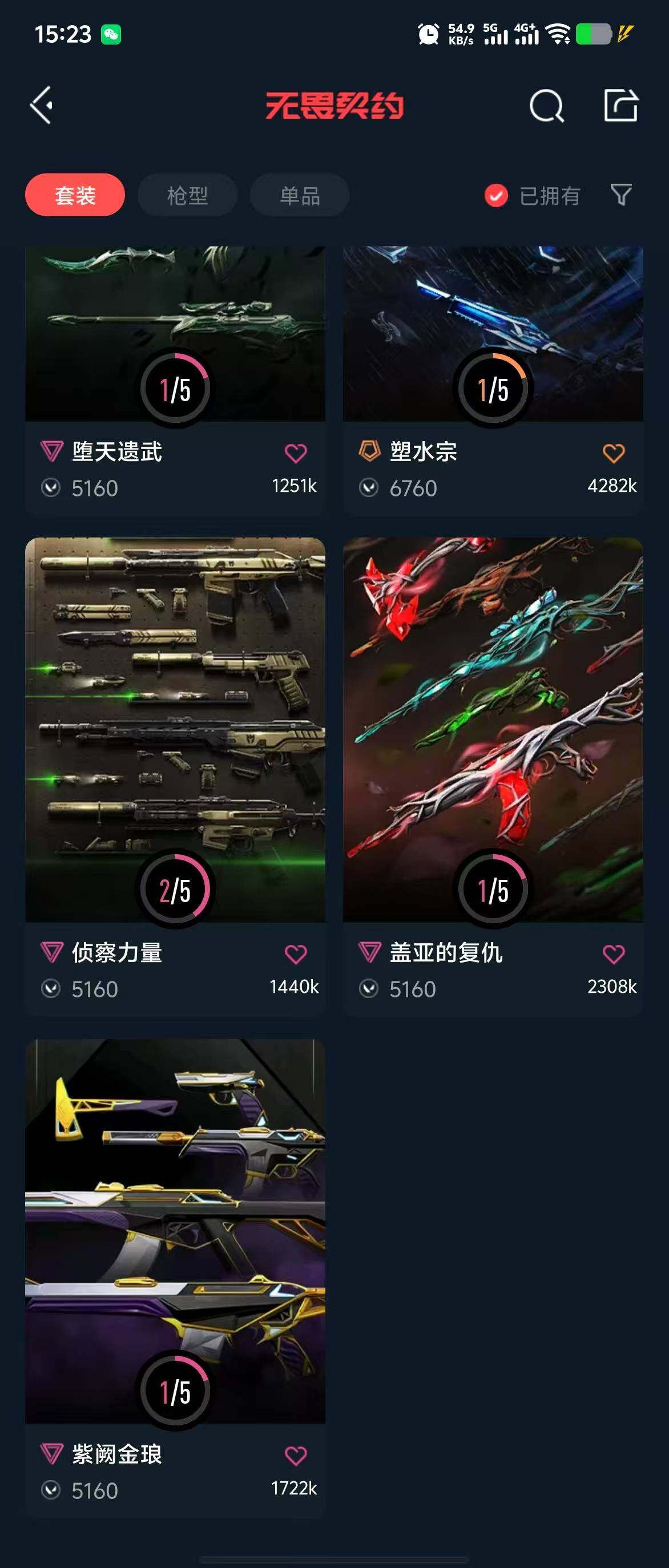Viewport: 669px width, 1568px height.
Task: Switch to the 枪型 tab
Action: tap(187, 195)
